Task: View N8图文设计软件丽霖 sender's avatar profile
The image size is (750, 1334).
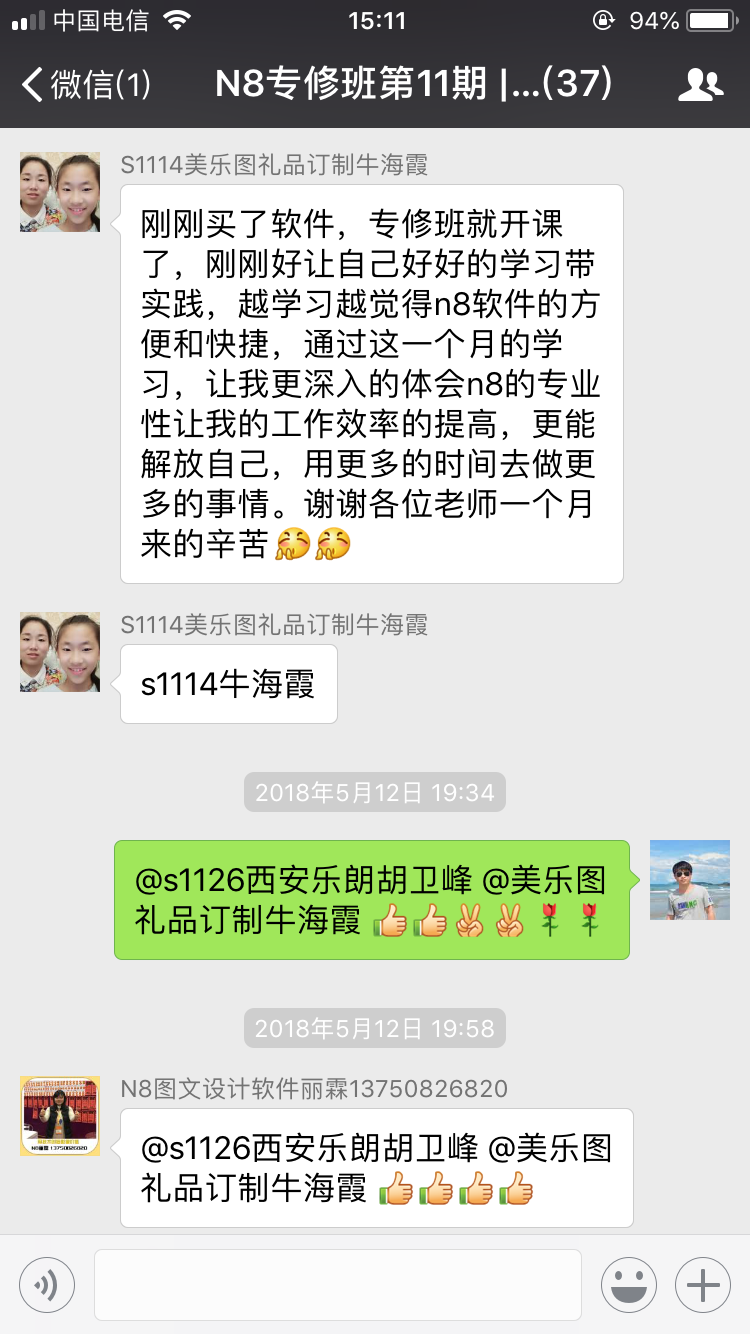Action: (60, 1115)
